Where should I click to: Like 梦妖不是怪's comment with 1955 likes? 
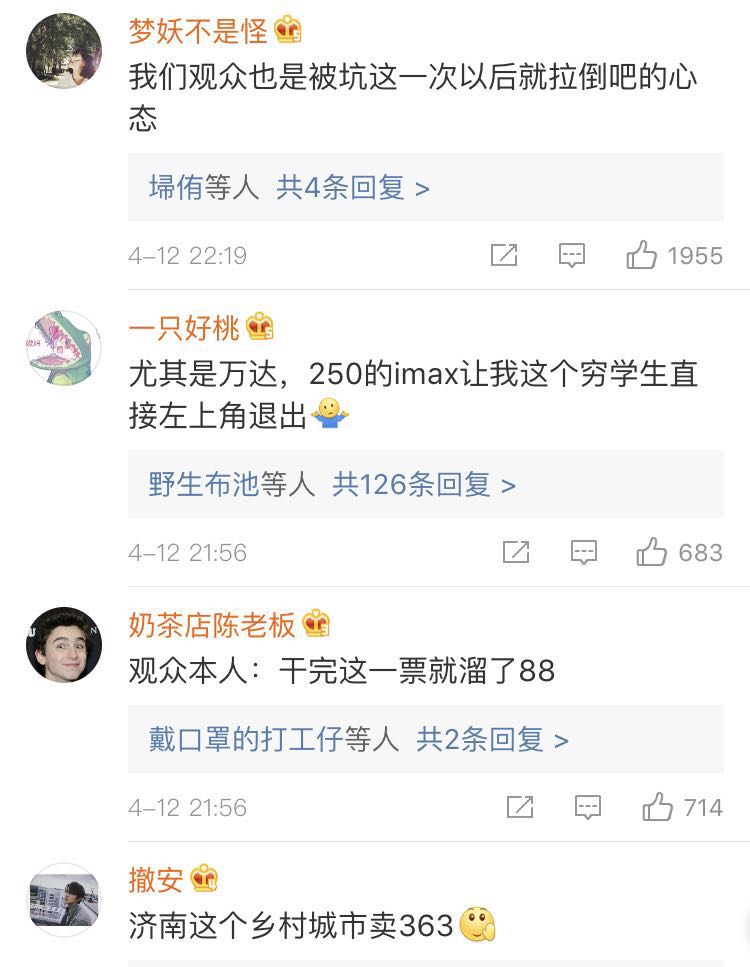point(641,256)
